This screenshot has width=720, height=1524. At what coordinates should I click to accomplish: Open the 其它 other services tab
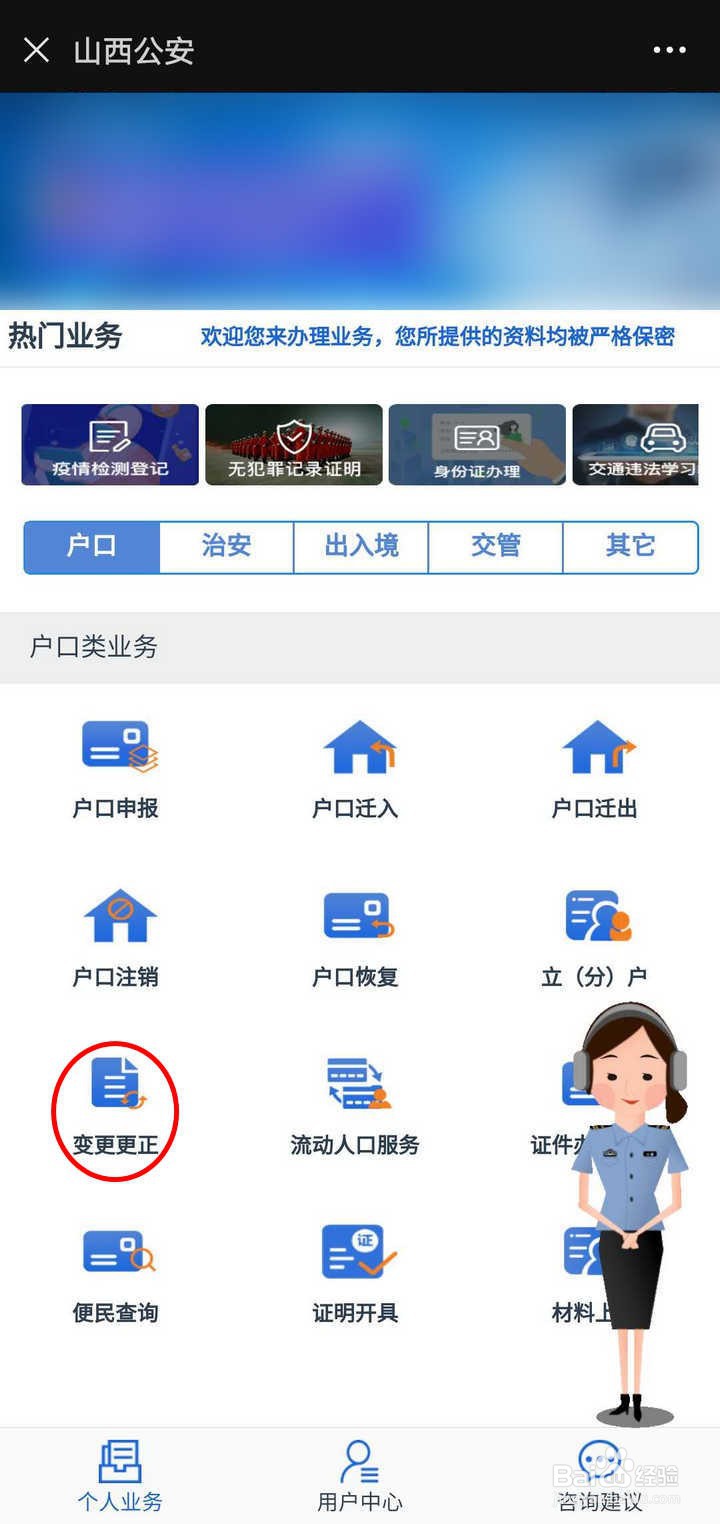[x=631, y=546]
